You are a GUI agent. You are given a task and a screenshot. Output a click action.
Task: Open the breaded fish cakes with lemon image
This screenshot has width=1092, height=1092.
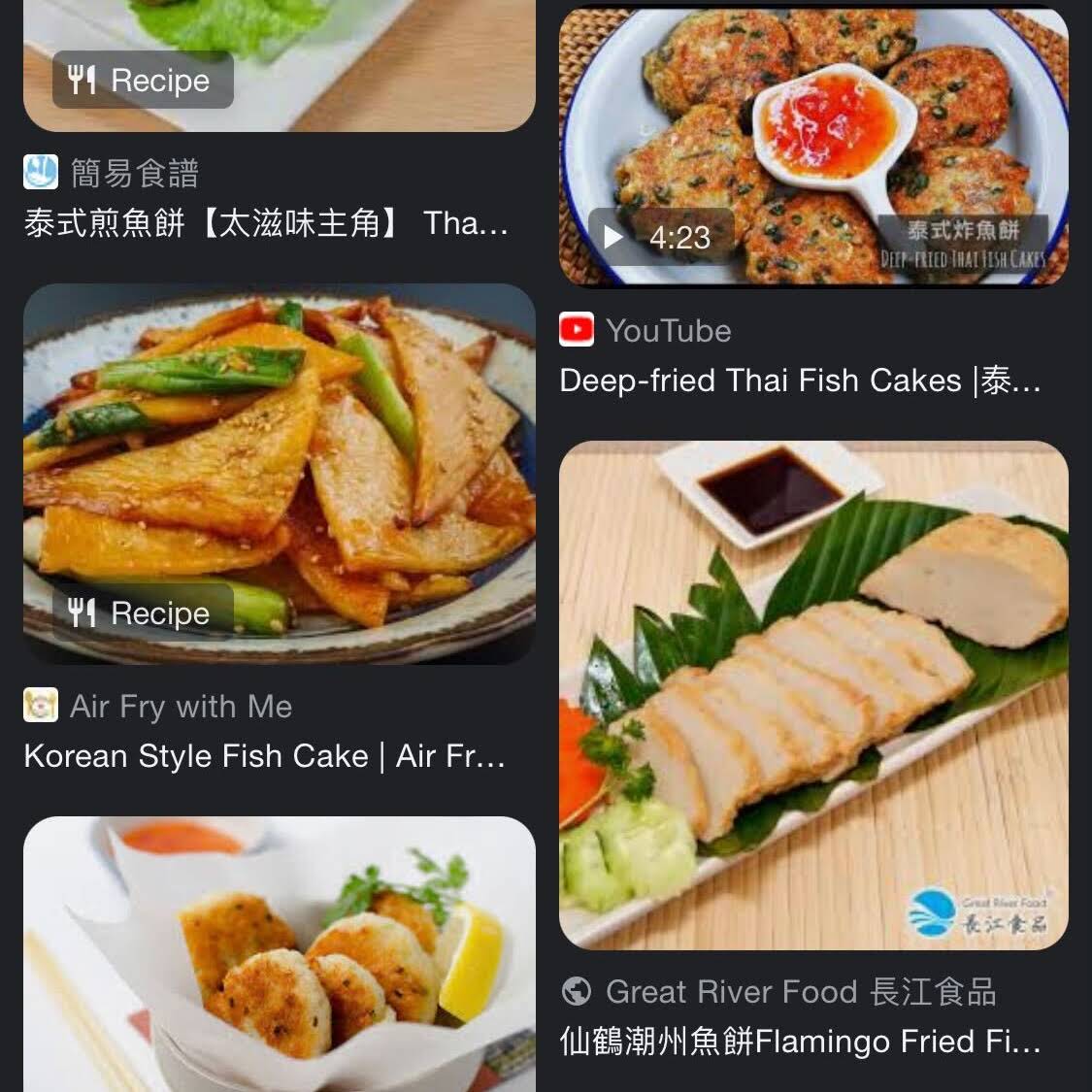[x=280, y=954]
